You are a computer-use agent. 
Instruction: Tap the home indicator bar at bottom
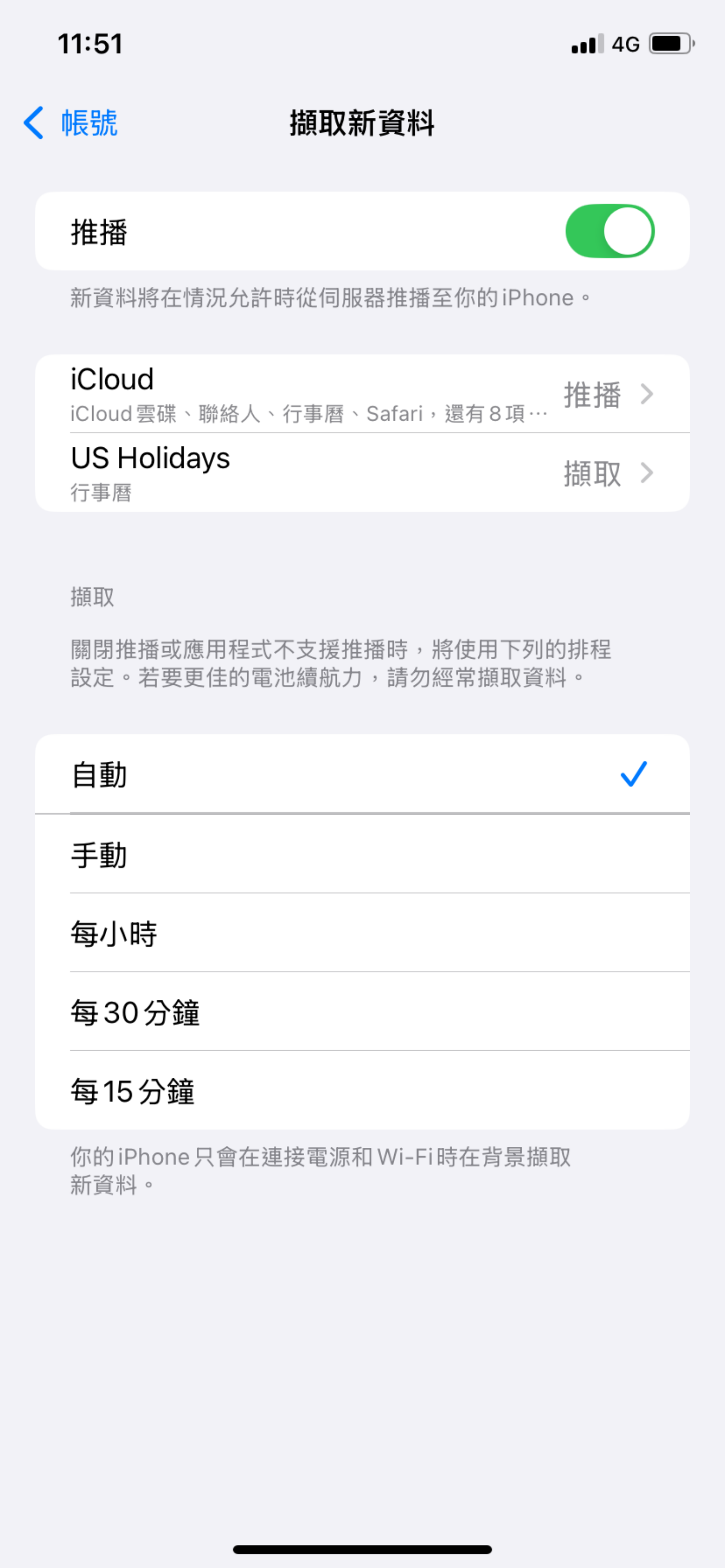click(x=362, y=1549)
